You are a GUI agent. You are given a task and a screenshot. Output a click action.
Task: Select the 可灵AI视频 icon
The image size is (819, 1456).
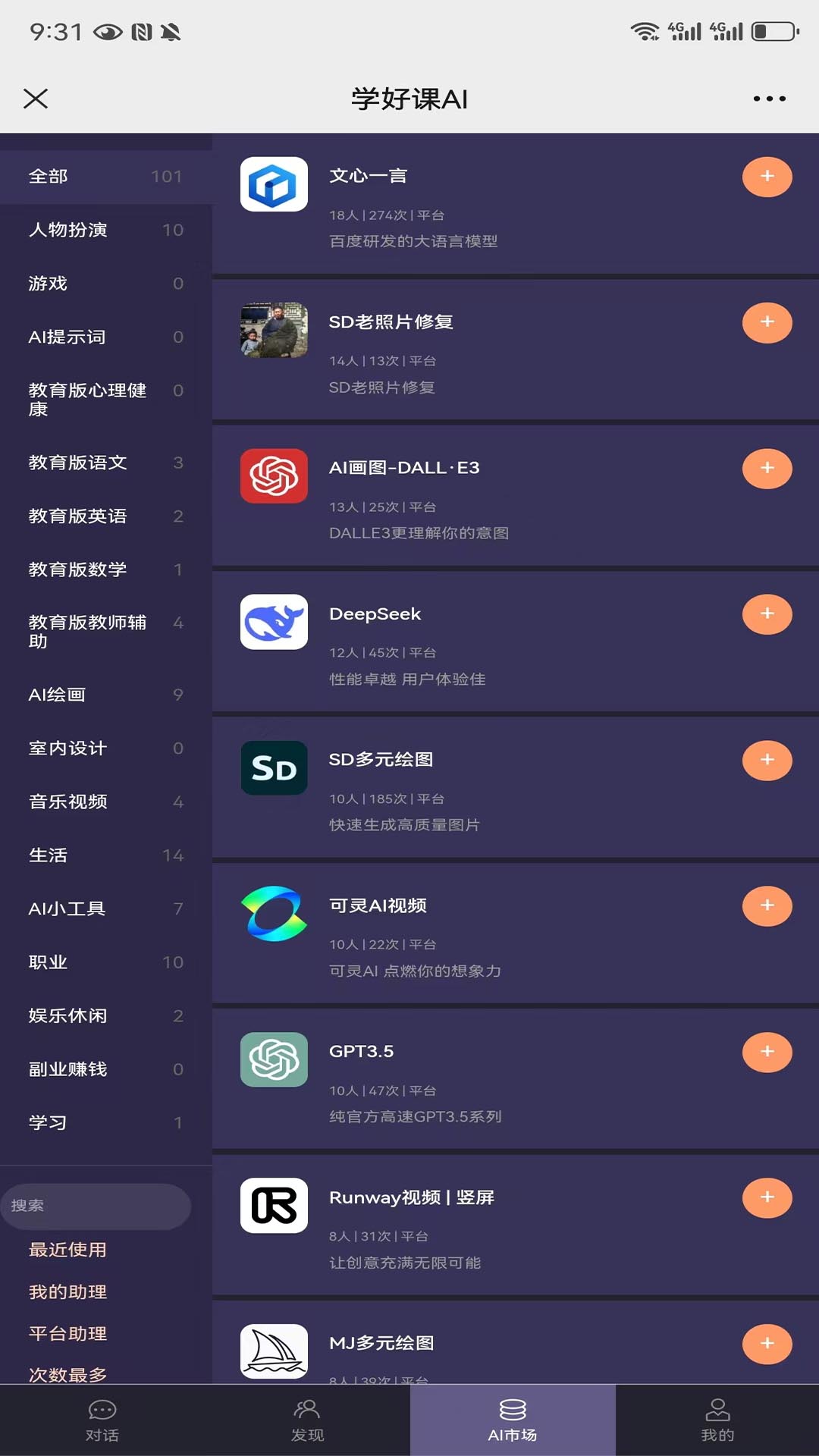273,914
